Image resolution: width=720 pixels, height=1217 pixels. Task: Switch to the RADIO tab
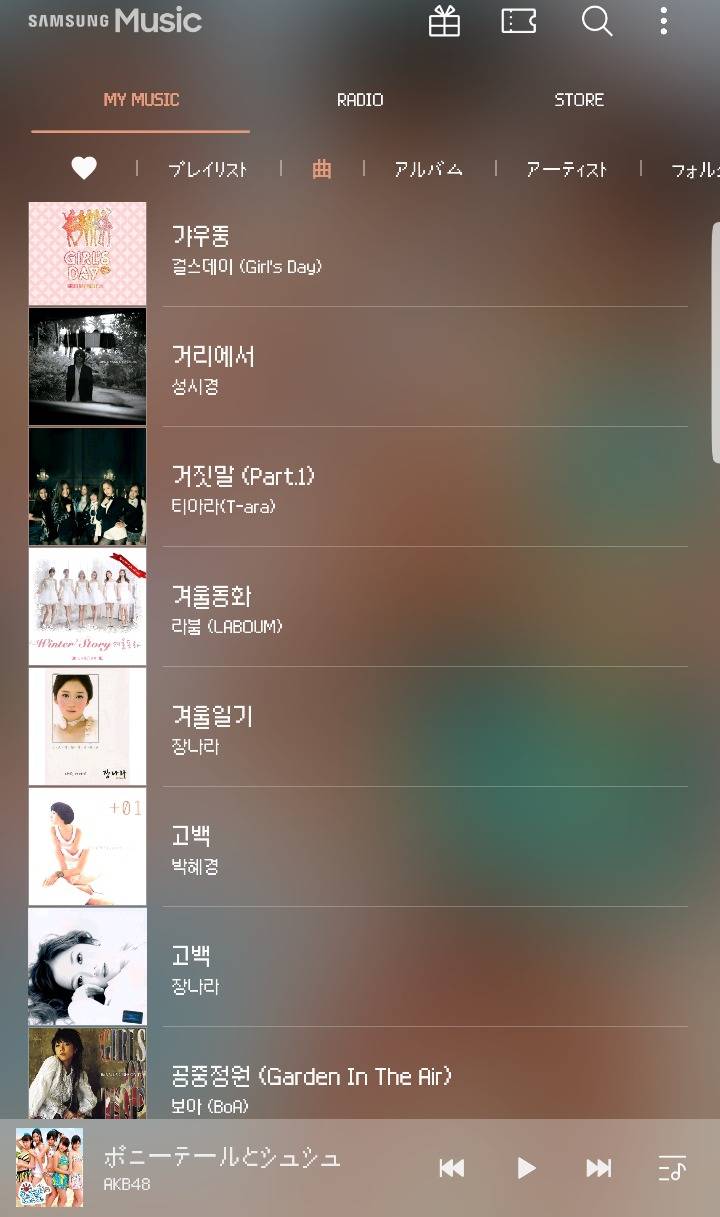359,99
